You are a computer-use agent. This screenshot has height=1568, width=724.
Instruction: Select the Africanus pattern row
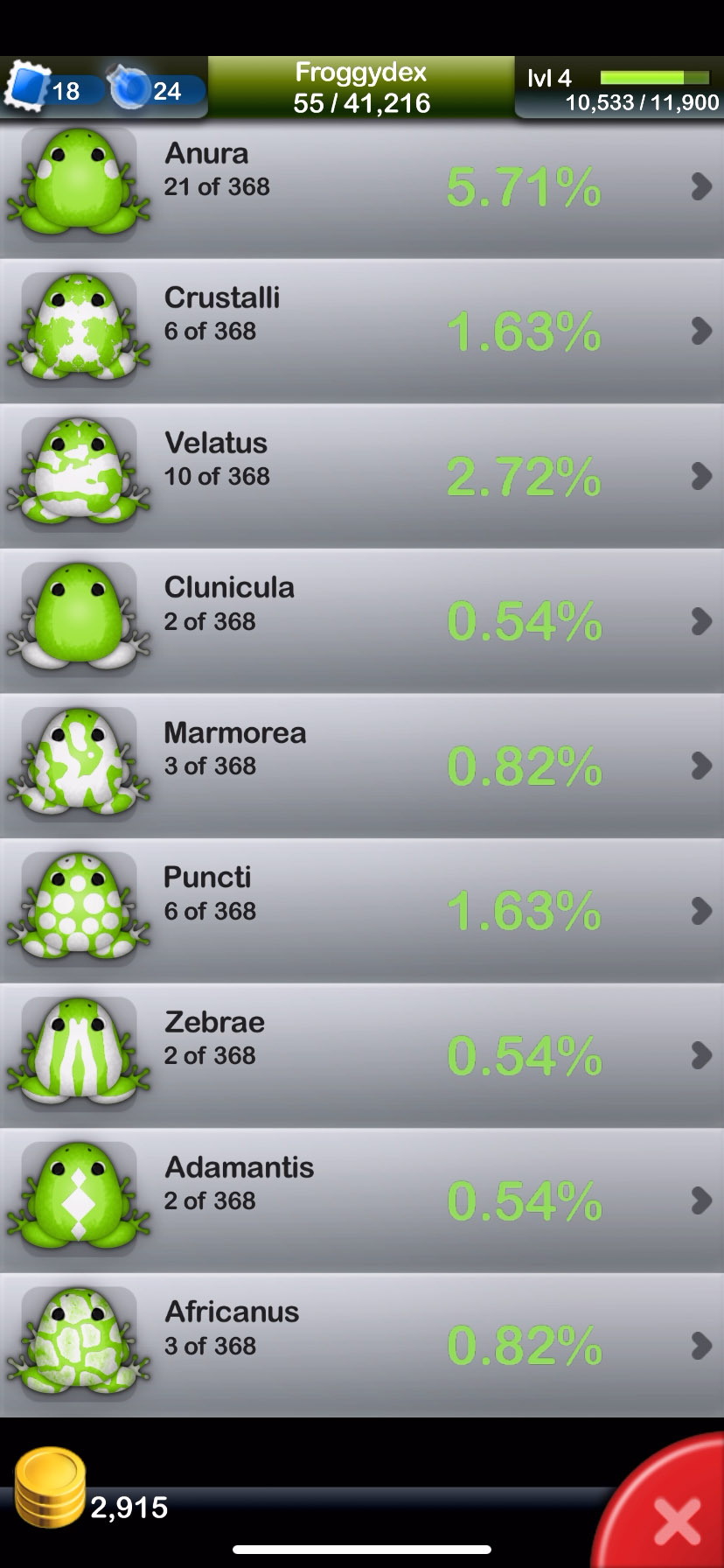(x=362, y=1346)
